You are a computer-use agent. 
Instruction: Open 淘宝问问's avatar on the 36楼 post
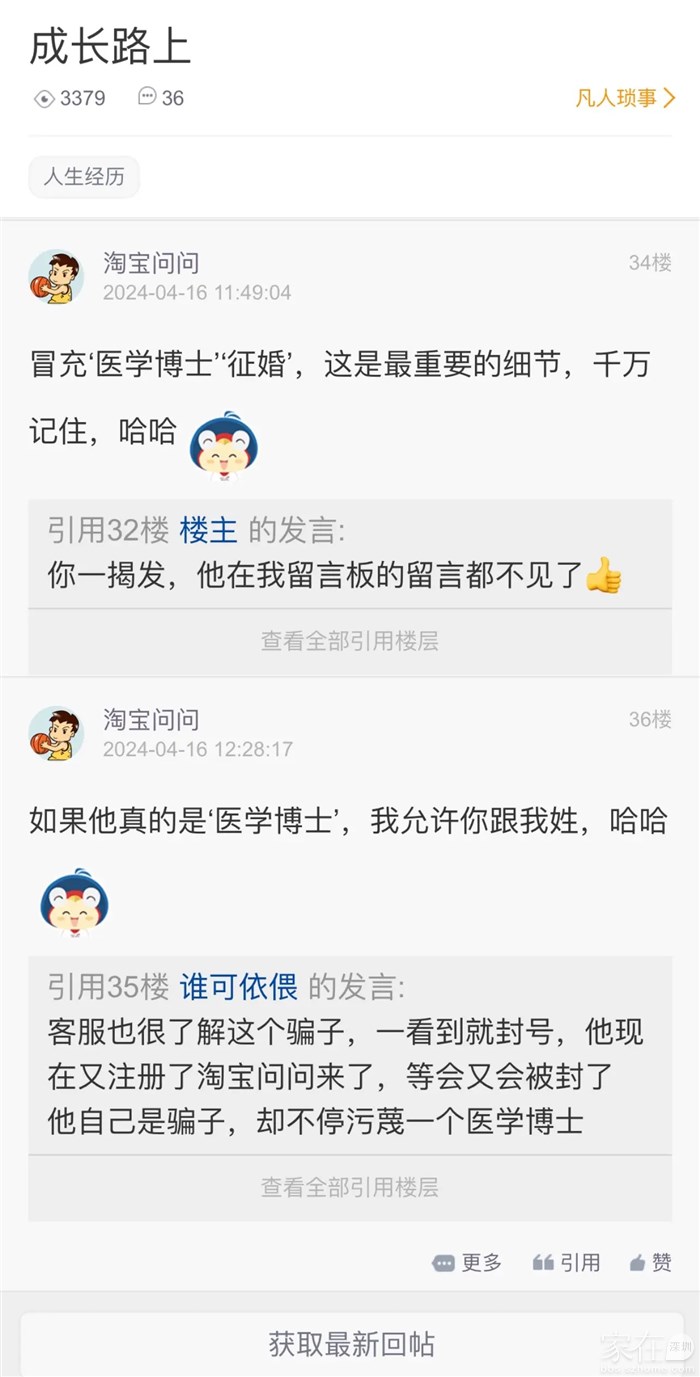click(x=56, y=733)
